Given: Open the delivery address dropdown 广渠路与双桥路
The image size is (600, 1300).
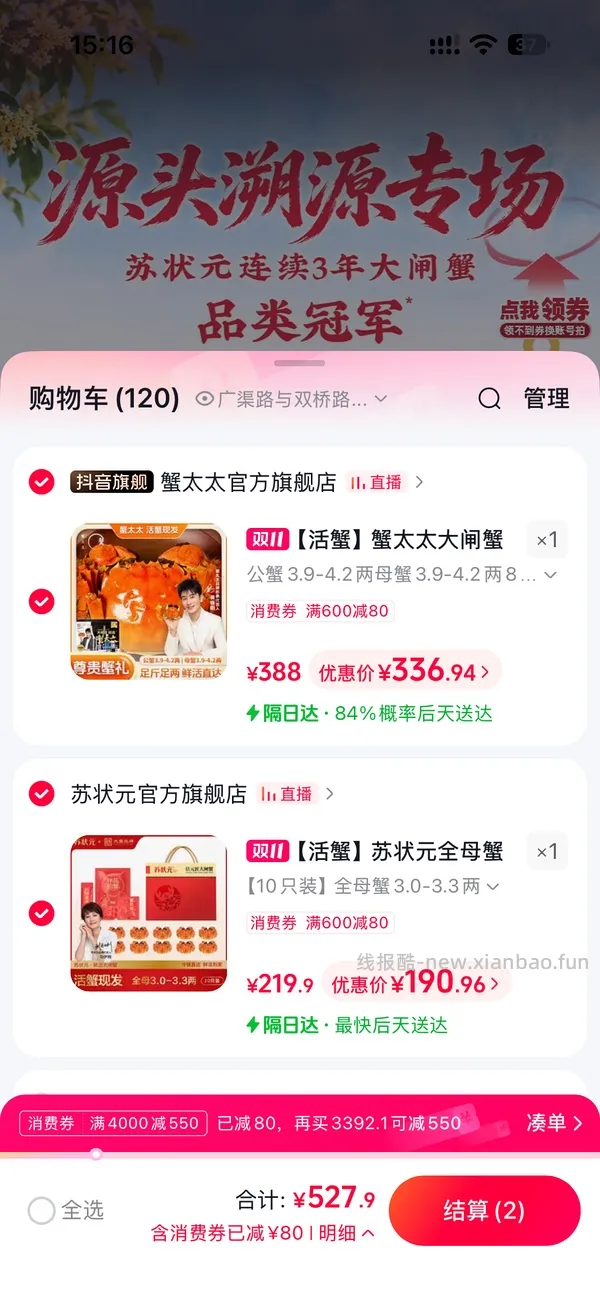Looking at the screenshot, I should 291,399.
